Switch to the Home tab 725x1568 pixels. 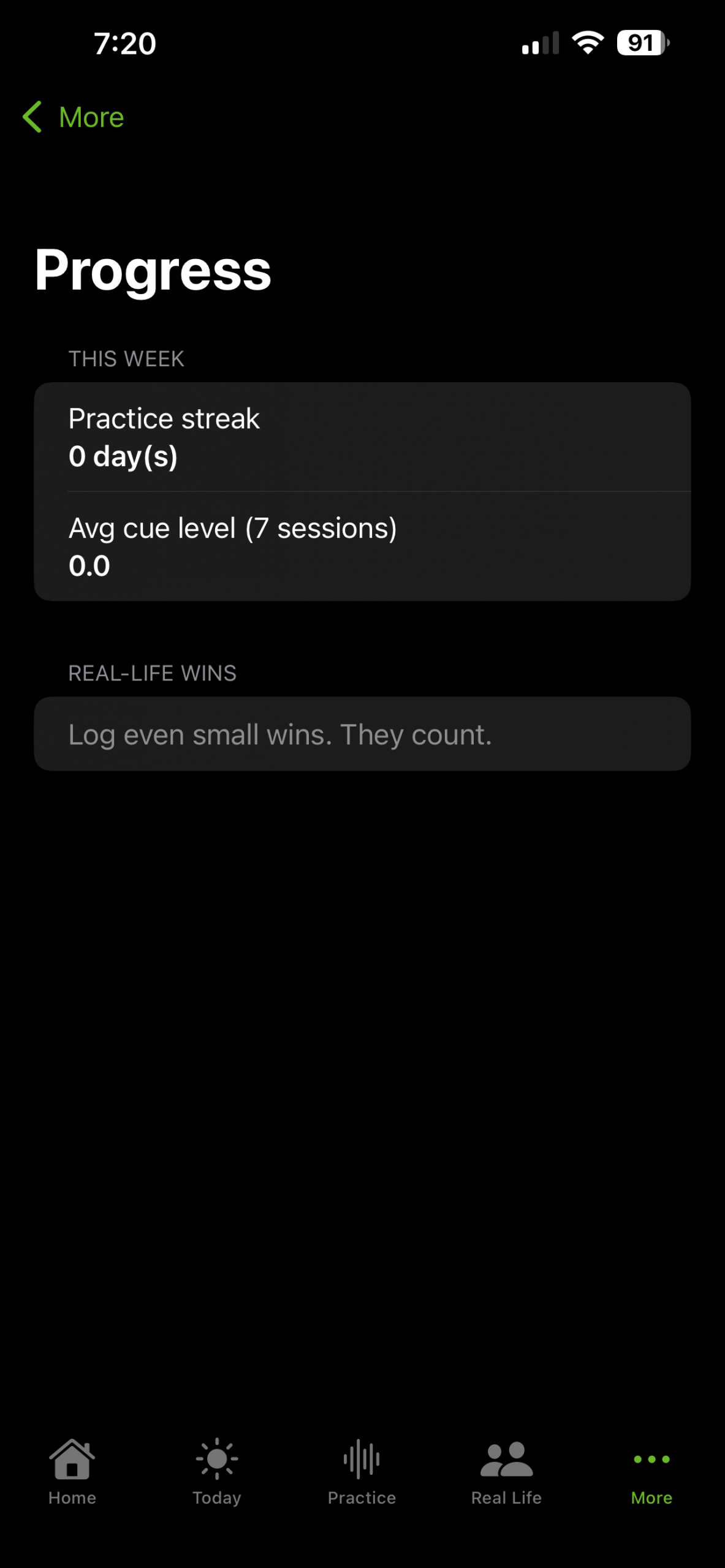(x=72, y=1471)
